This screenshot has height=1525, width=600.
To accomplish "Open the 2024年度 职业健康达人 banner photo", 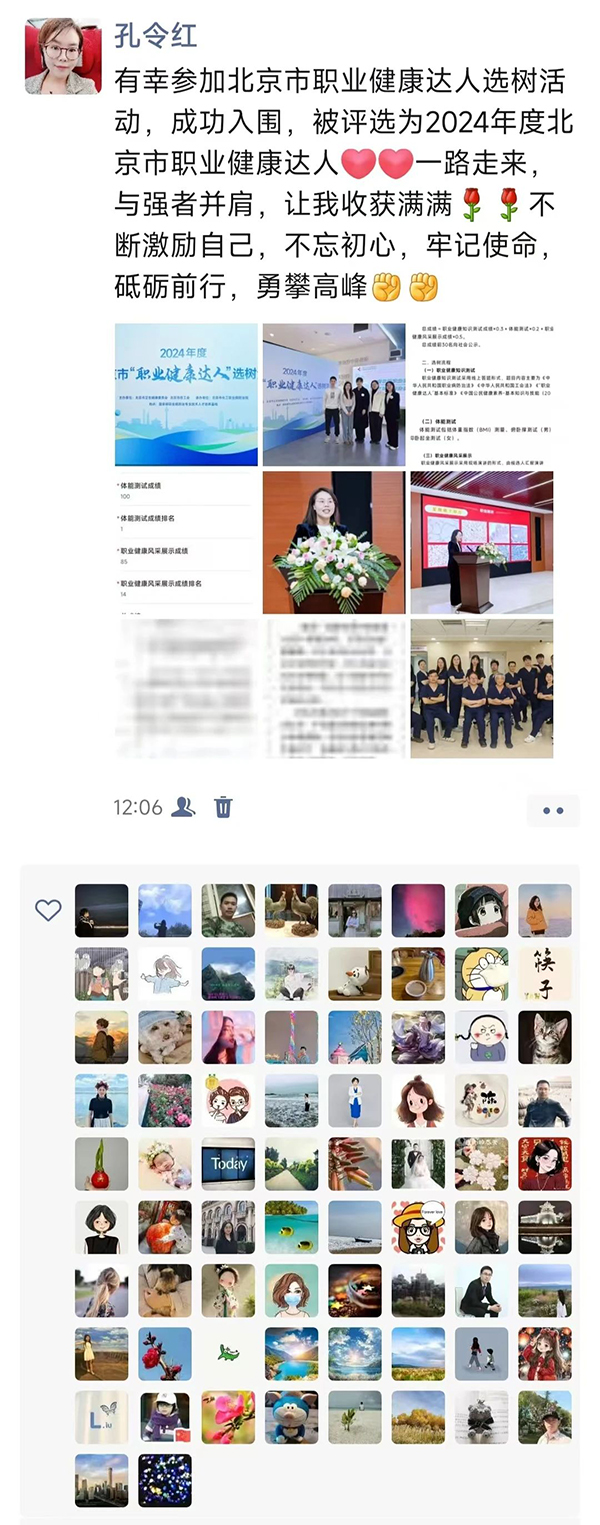I will [186, 394].
